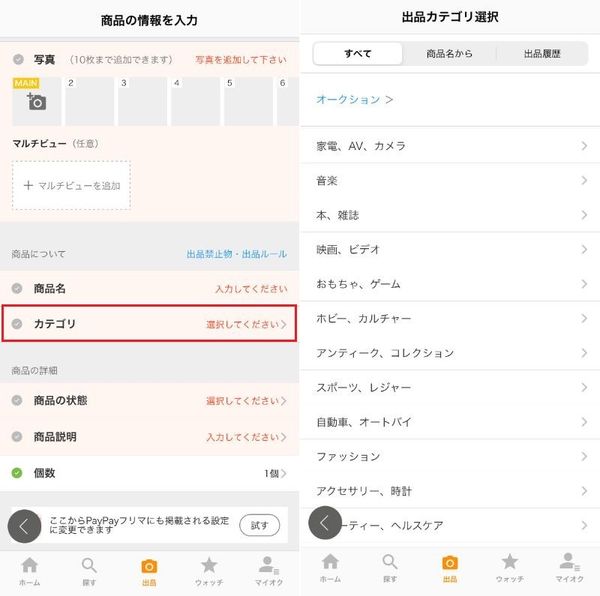Image resolution: width=600 pixels, height=596 pixels.
Task: Open the 商品名 row to enter name
Action: click(150, 288)
